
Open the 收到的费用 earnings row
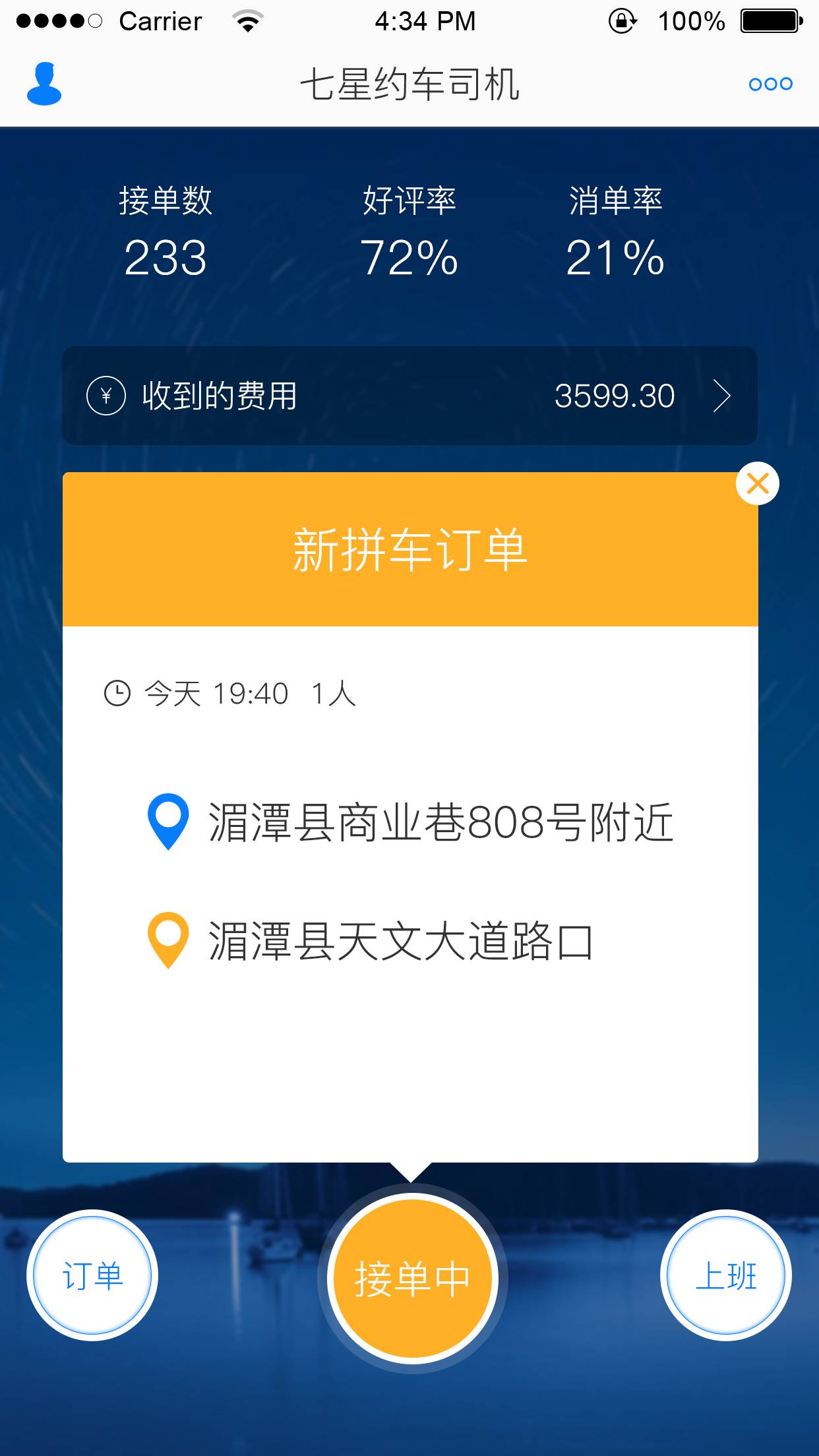pos(409,396)
